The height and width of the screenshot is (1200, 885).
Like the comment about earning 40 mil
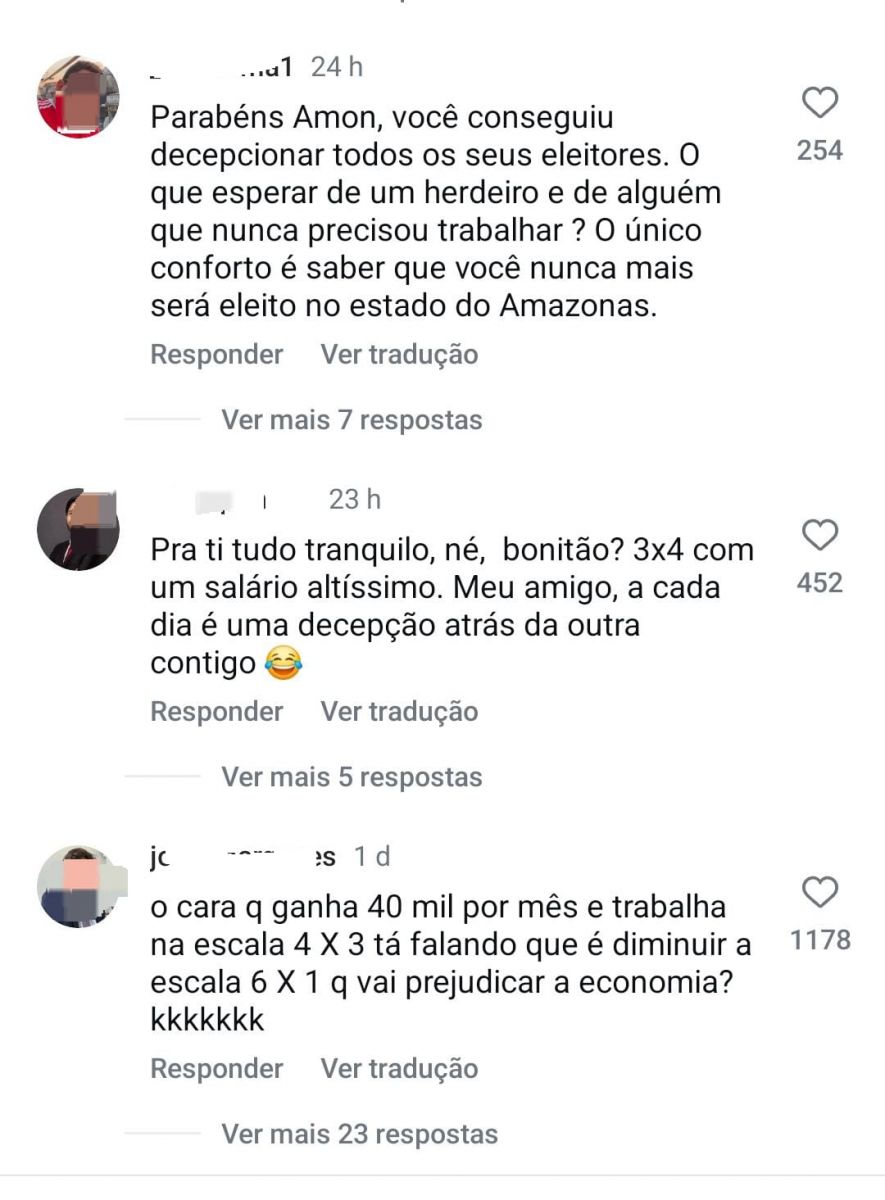820,893
